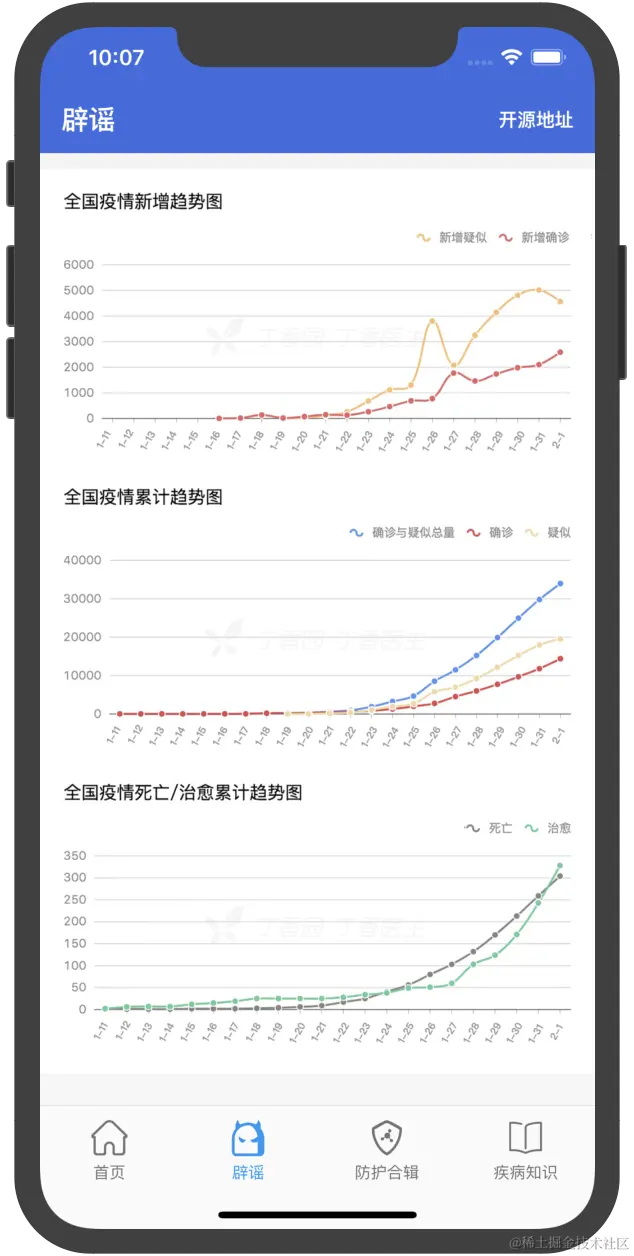Select the 辟谣 tab
The height and width of the screenshot is (1256, 634).
248,1150
